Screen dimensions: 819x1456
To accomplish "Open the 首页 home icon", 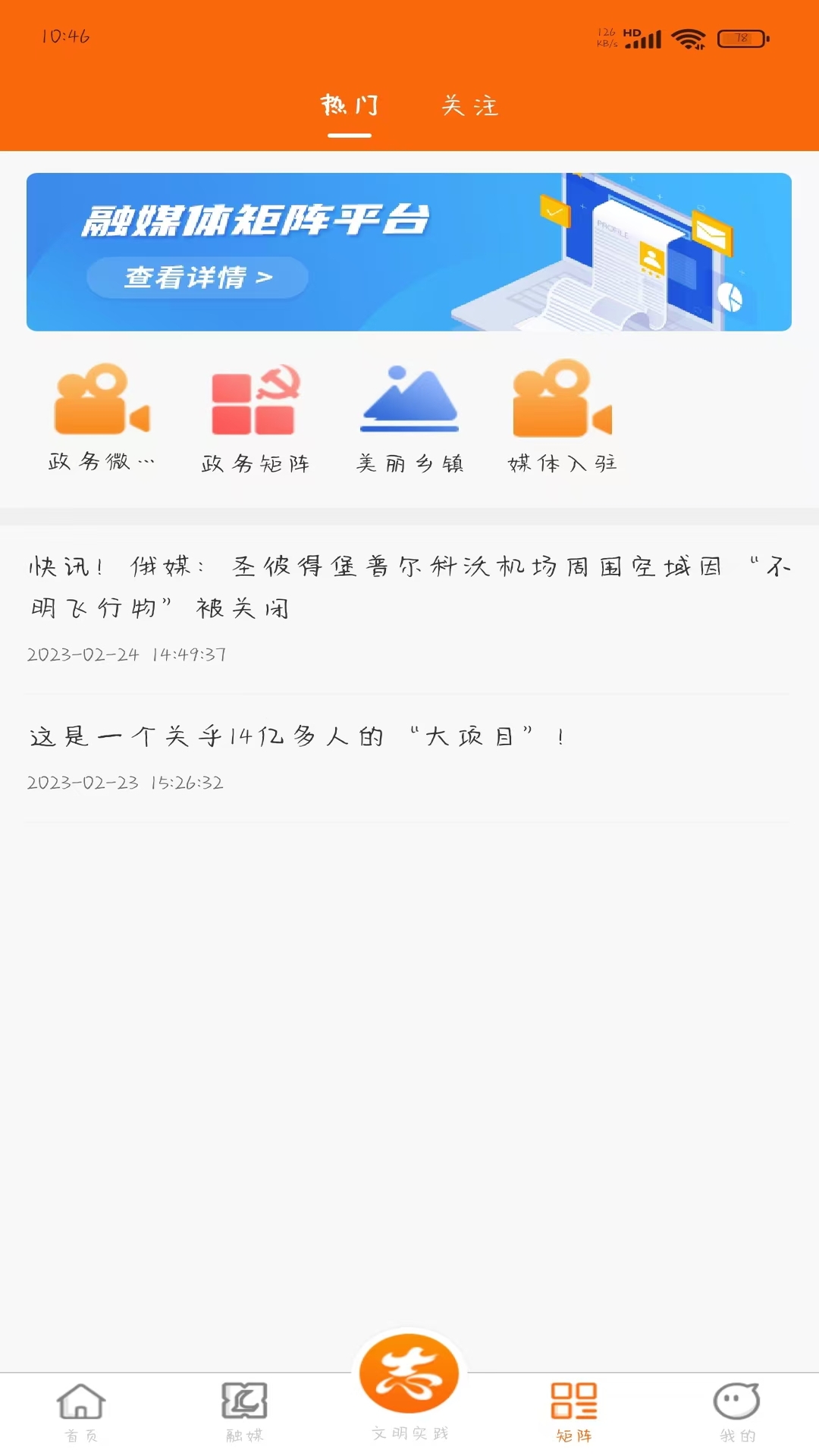I will tap(82, 1407).
